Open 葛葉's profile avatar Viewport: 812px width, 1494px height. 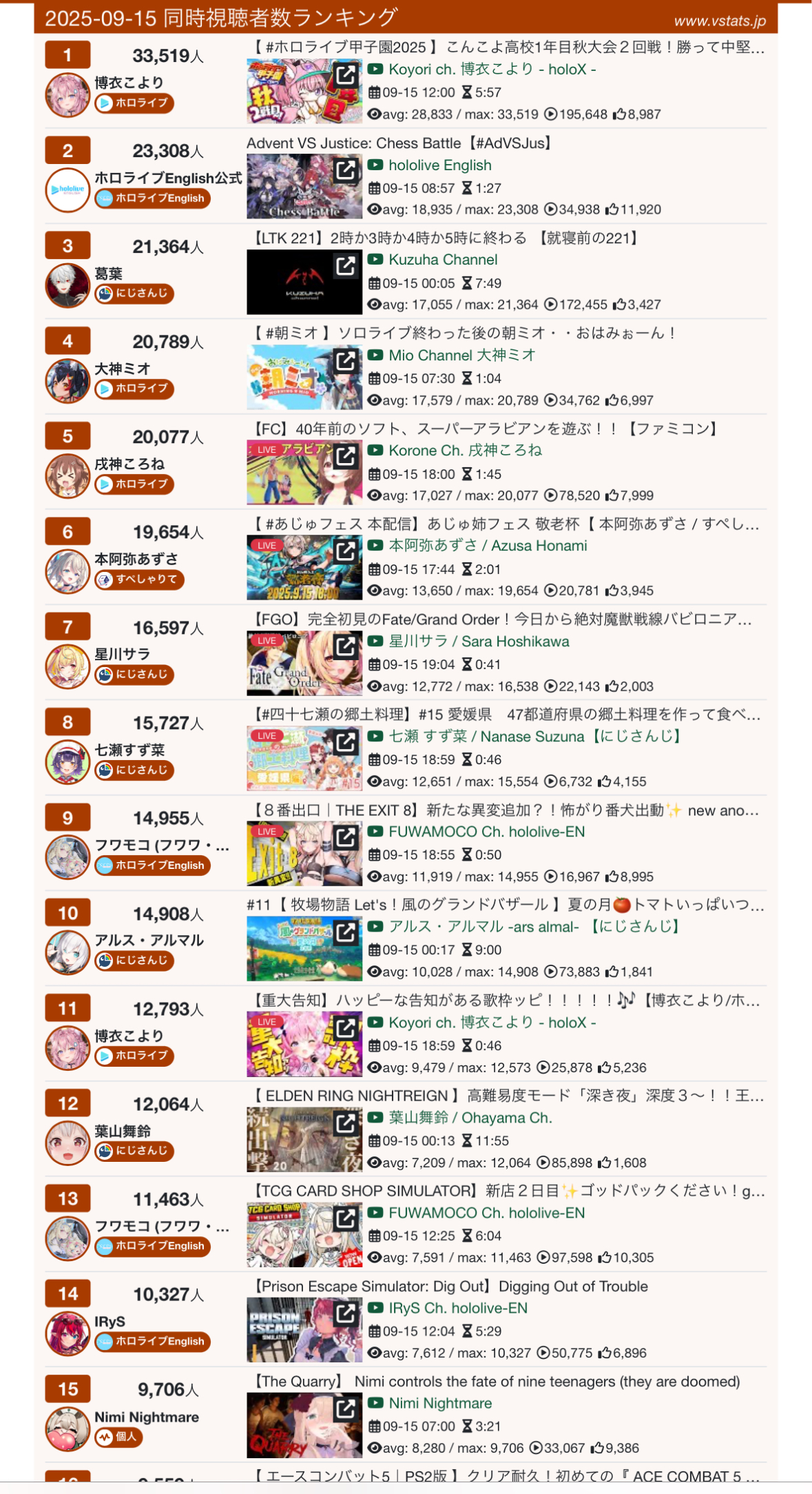tap(67, 285)
